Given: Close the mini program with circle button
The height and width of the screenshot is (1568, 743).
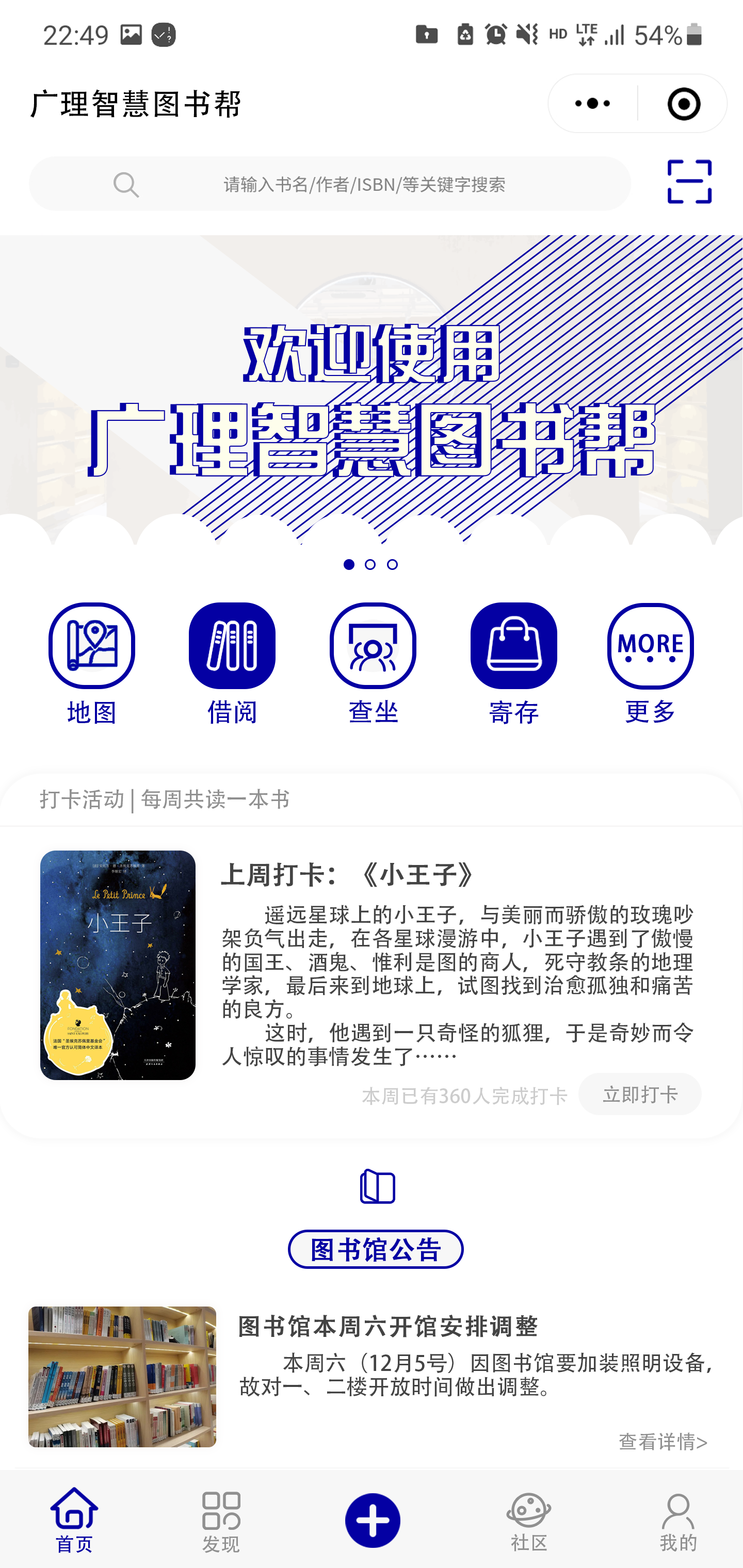Looking at the screenshot, I should (x=683, y=104).
